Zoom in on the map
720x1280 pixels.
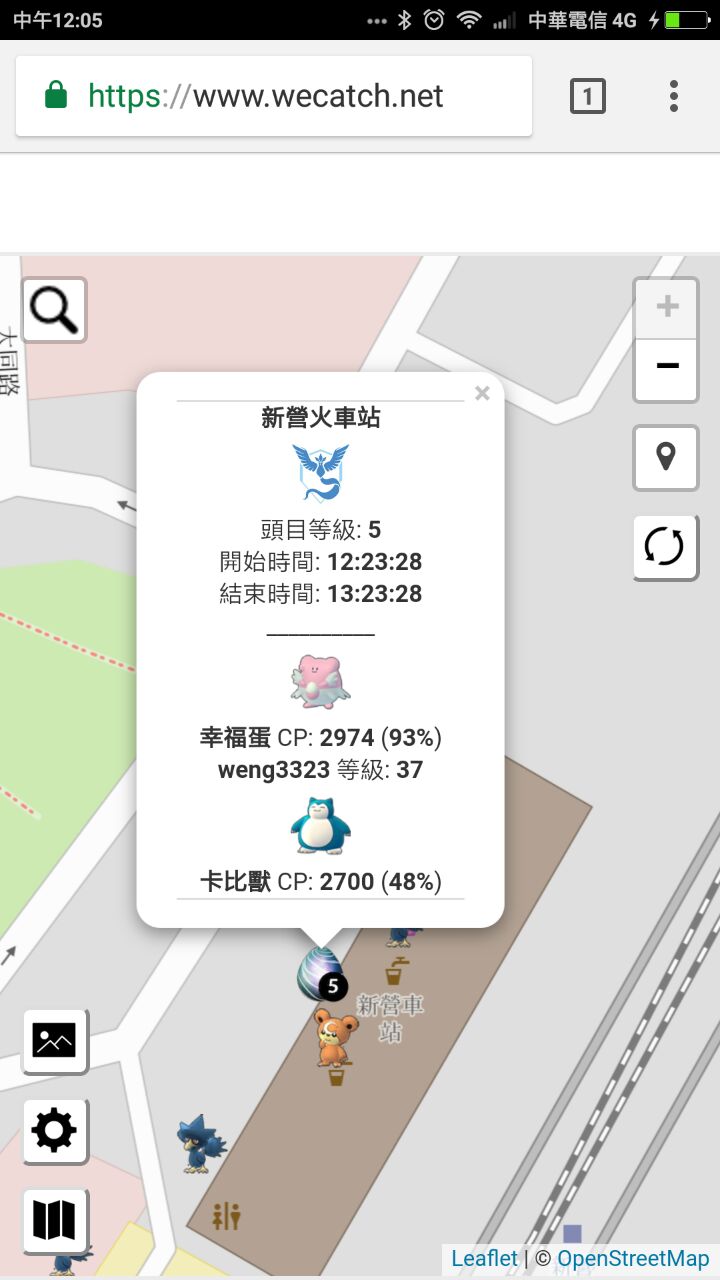(666, 307)
